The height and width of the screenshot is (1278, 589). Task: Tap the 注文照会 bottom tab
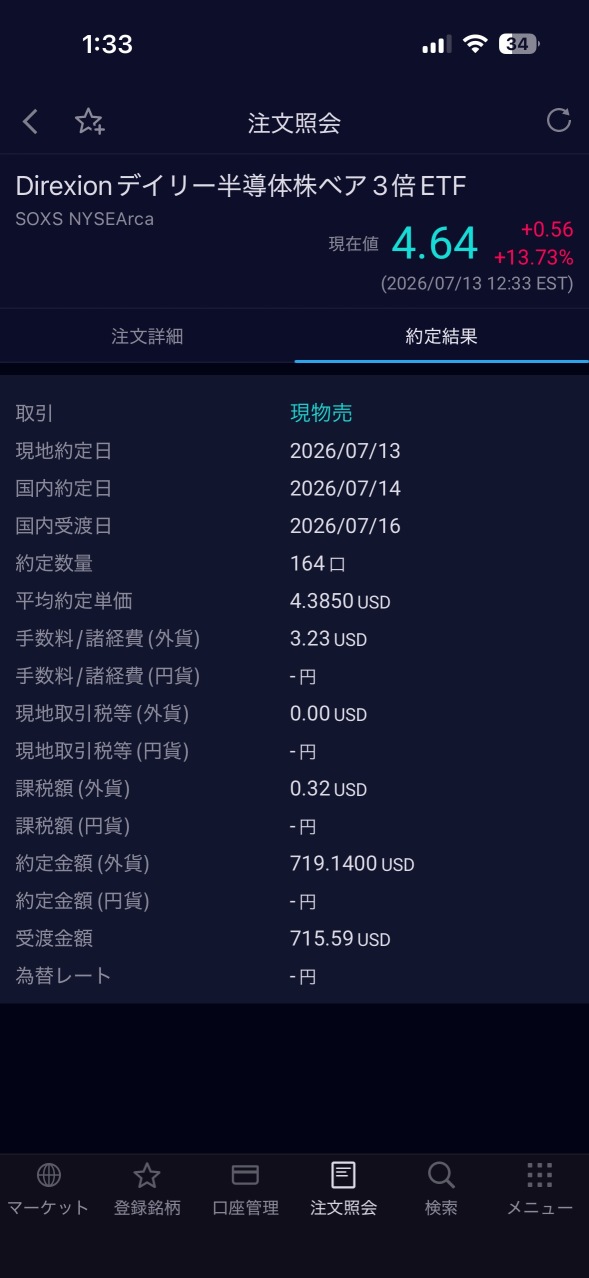(x=343, y=1189)
